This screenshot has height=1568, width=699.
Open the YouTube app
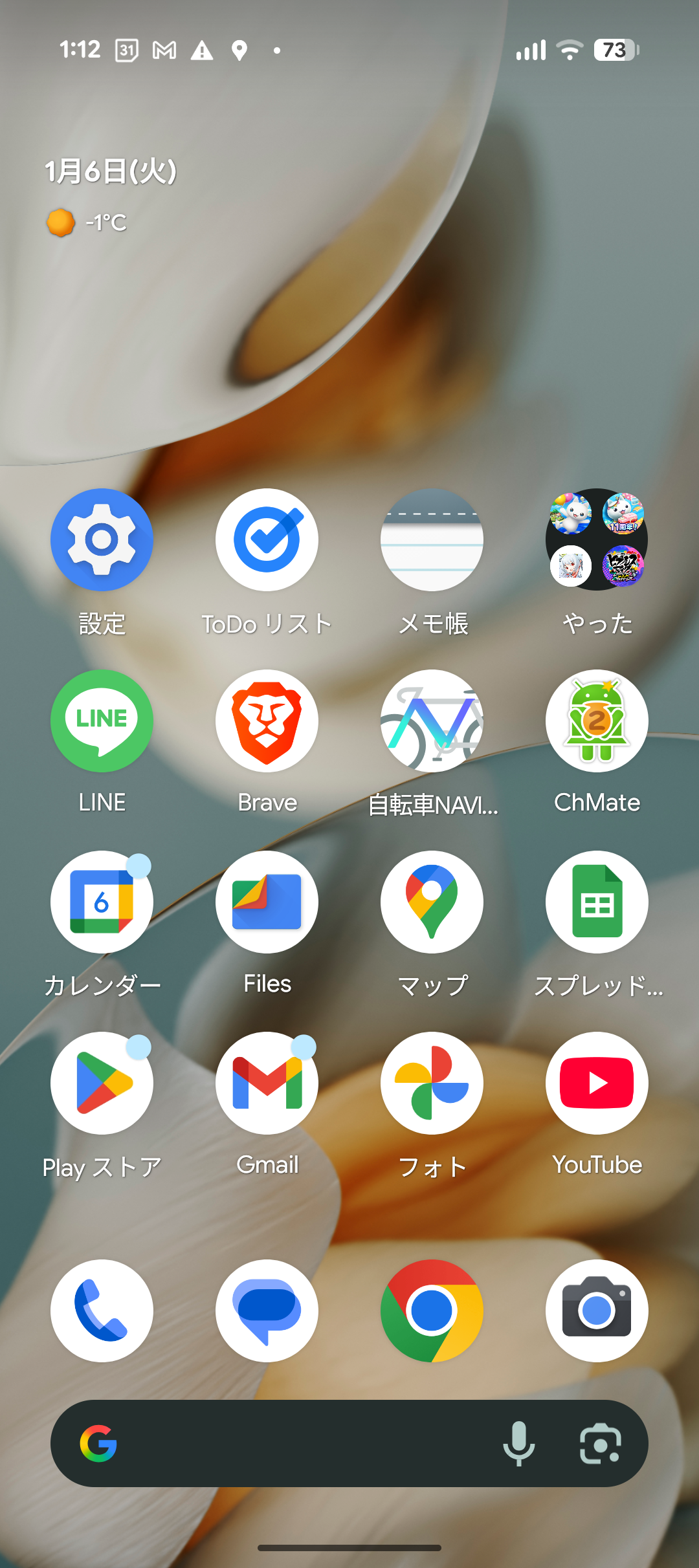click(597, 1083)
